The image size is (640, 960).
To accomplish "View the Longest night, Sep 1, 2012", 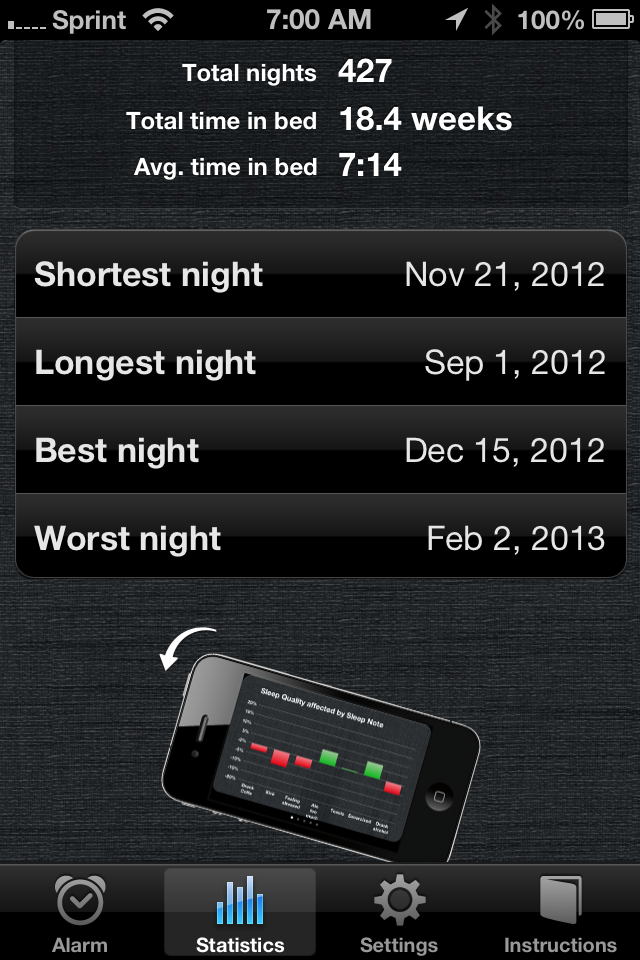I will coord(320,362).
